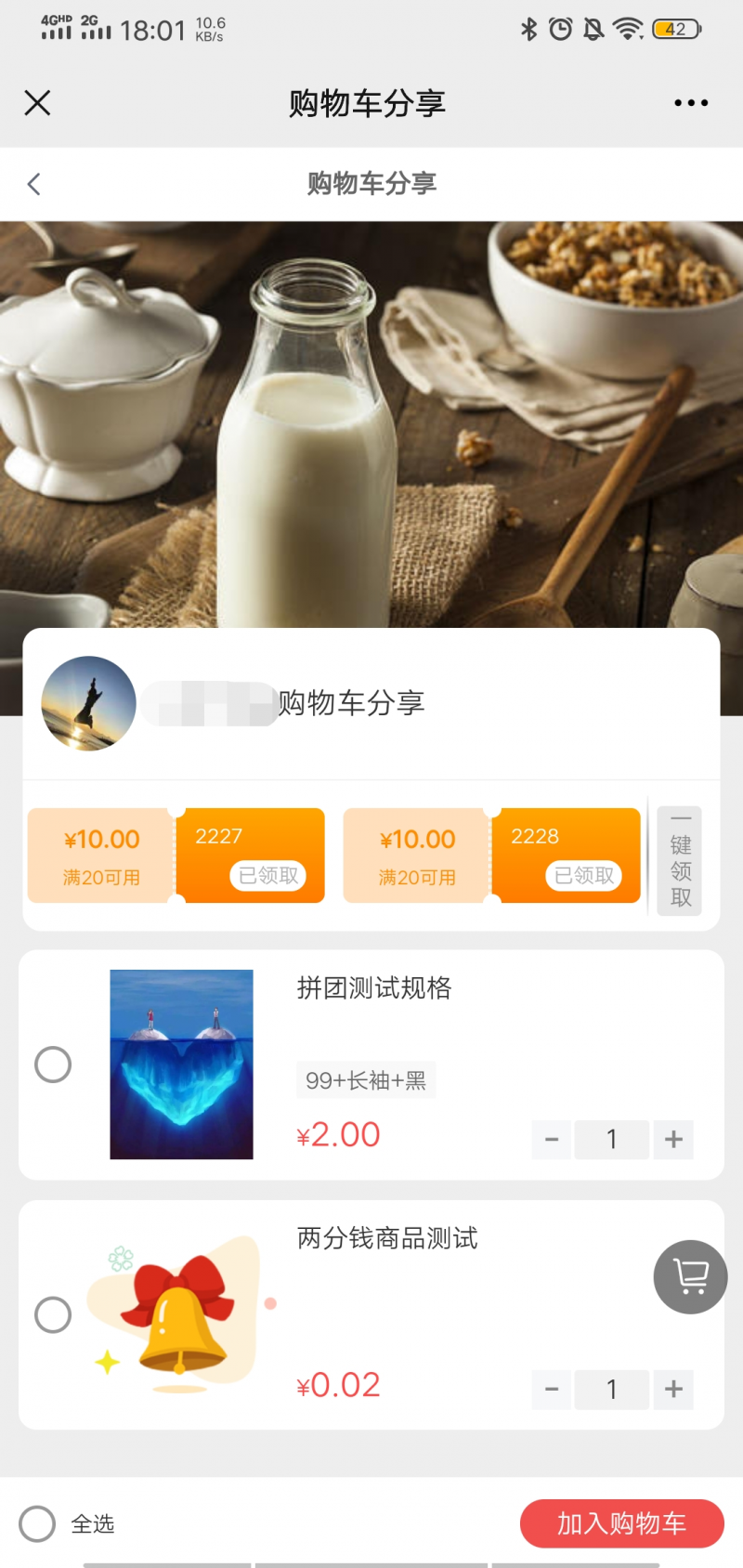Open the floating shopping cart button
743x1568 pixels.
pos(690,1276)
